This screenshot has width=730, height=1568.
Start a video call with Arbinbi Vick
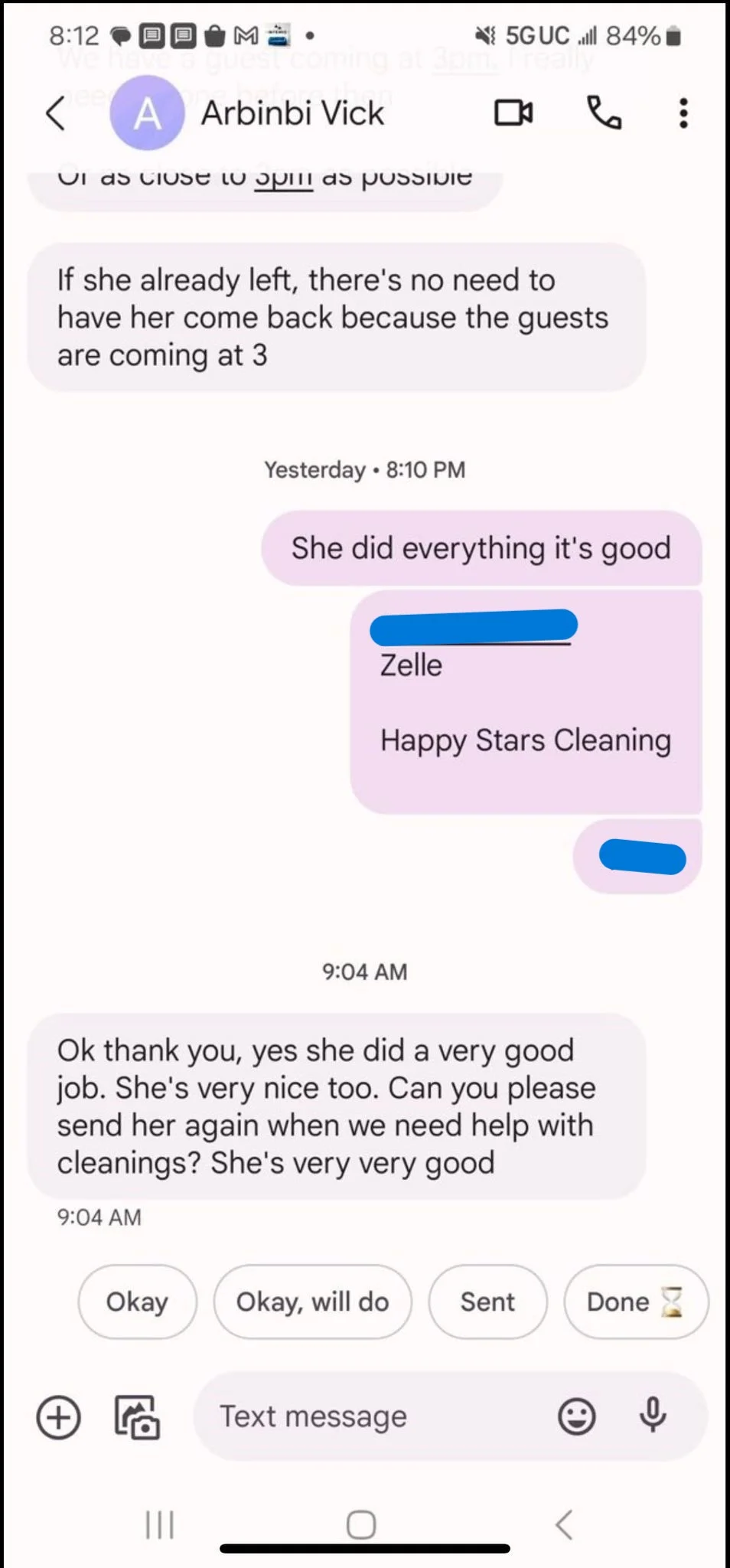click(x=513, y=113)
